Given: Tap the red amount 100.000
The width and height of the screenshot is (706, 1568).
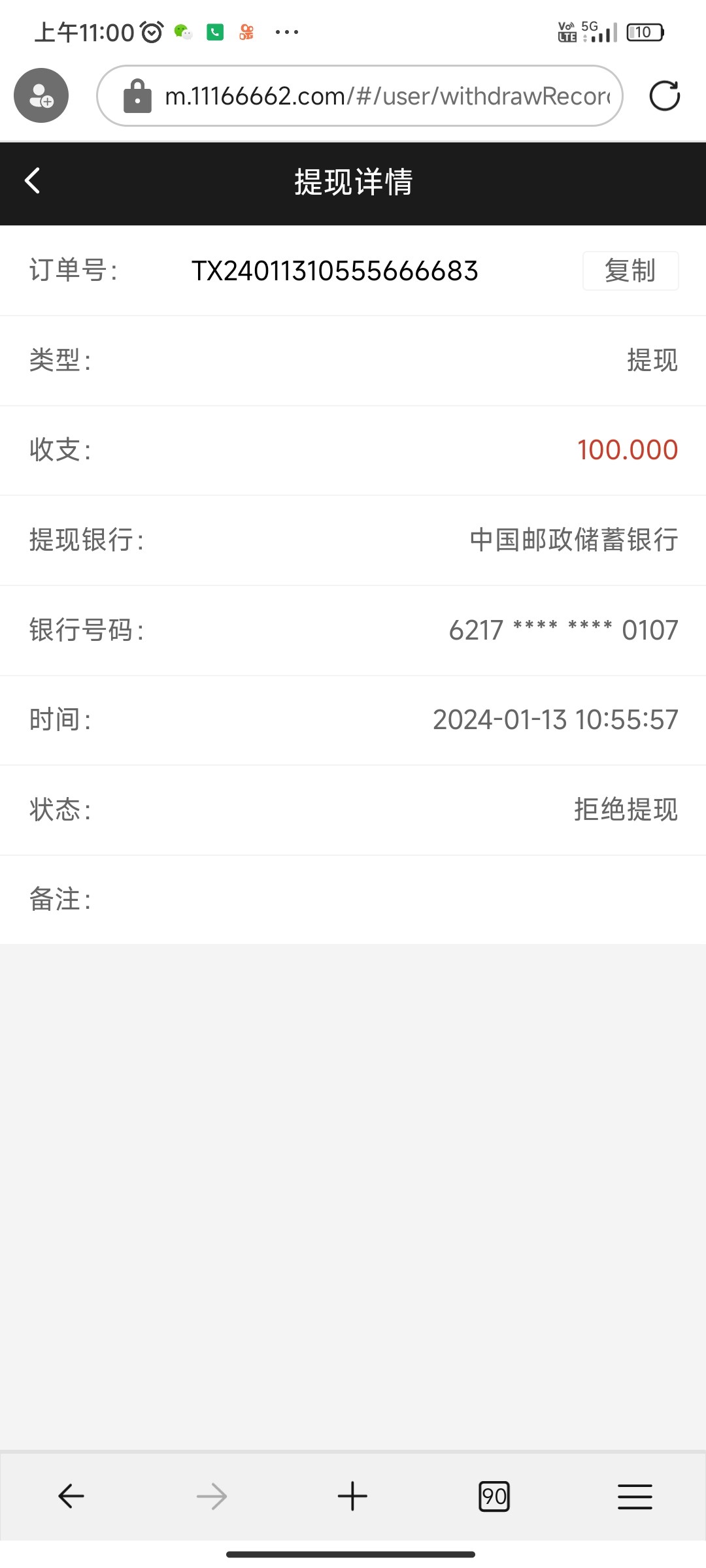Looking at the screenshot, I should (x=627, y=449).
